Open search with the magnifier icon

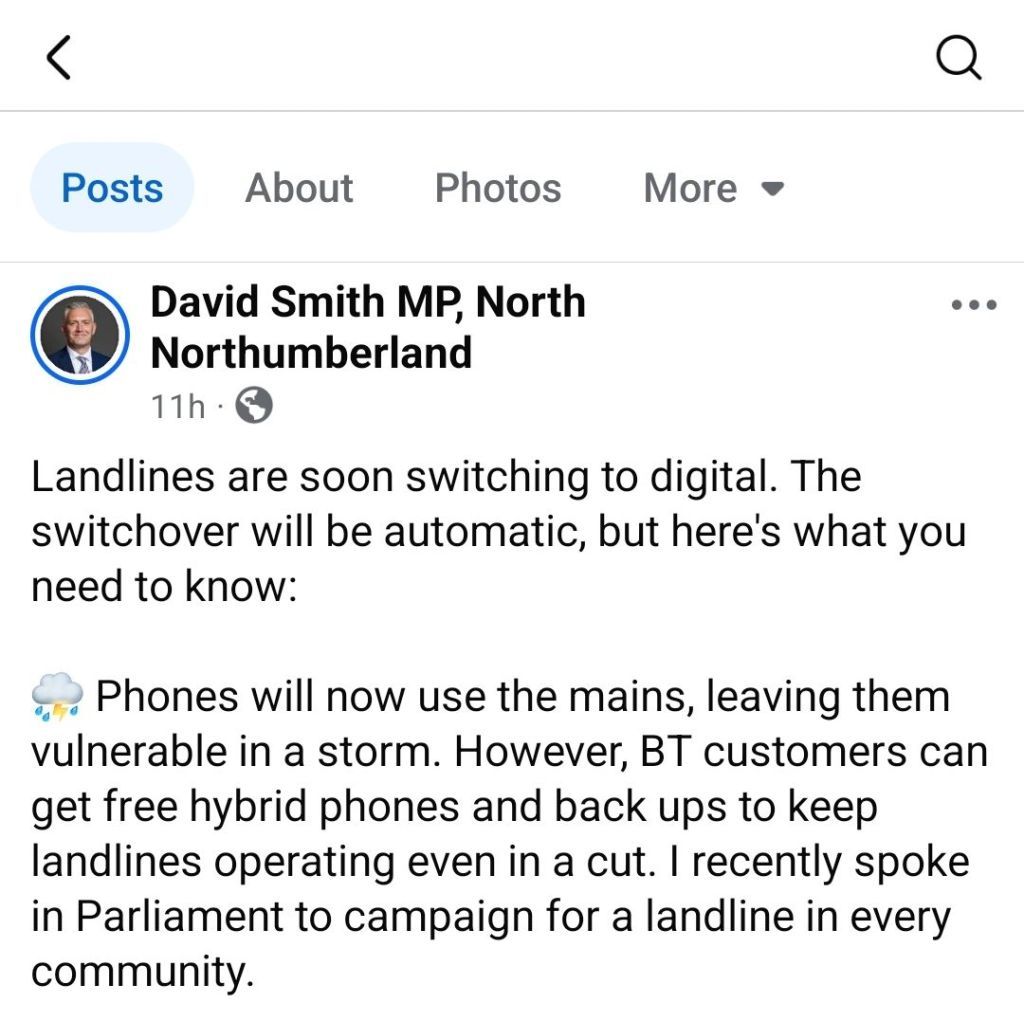click(x=958, y=59)
